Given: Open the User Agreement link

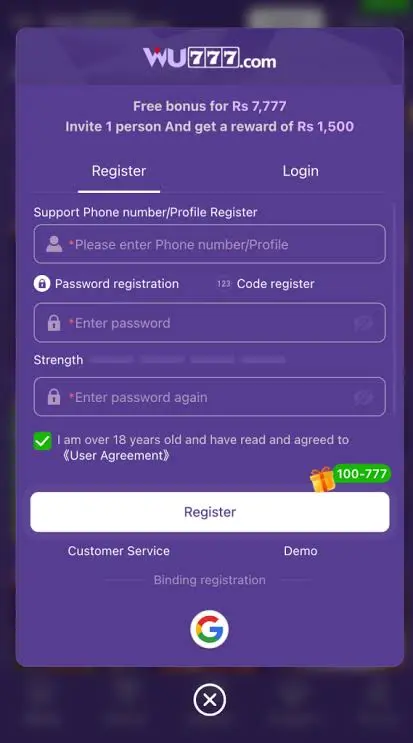Looking at the screenshot, I should [x=116, y=456].
